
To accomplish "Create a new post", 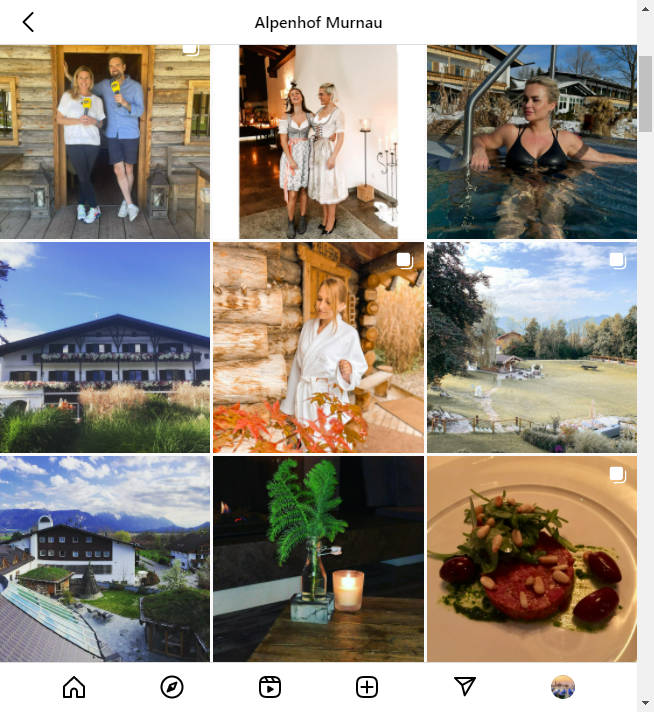I will [x=367, y=687].
